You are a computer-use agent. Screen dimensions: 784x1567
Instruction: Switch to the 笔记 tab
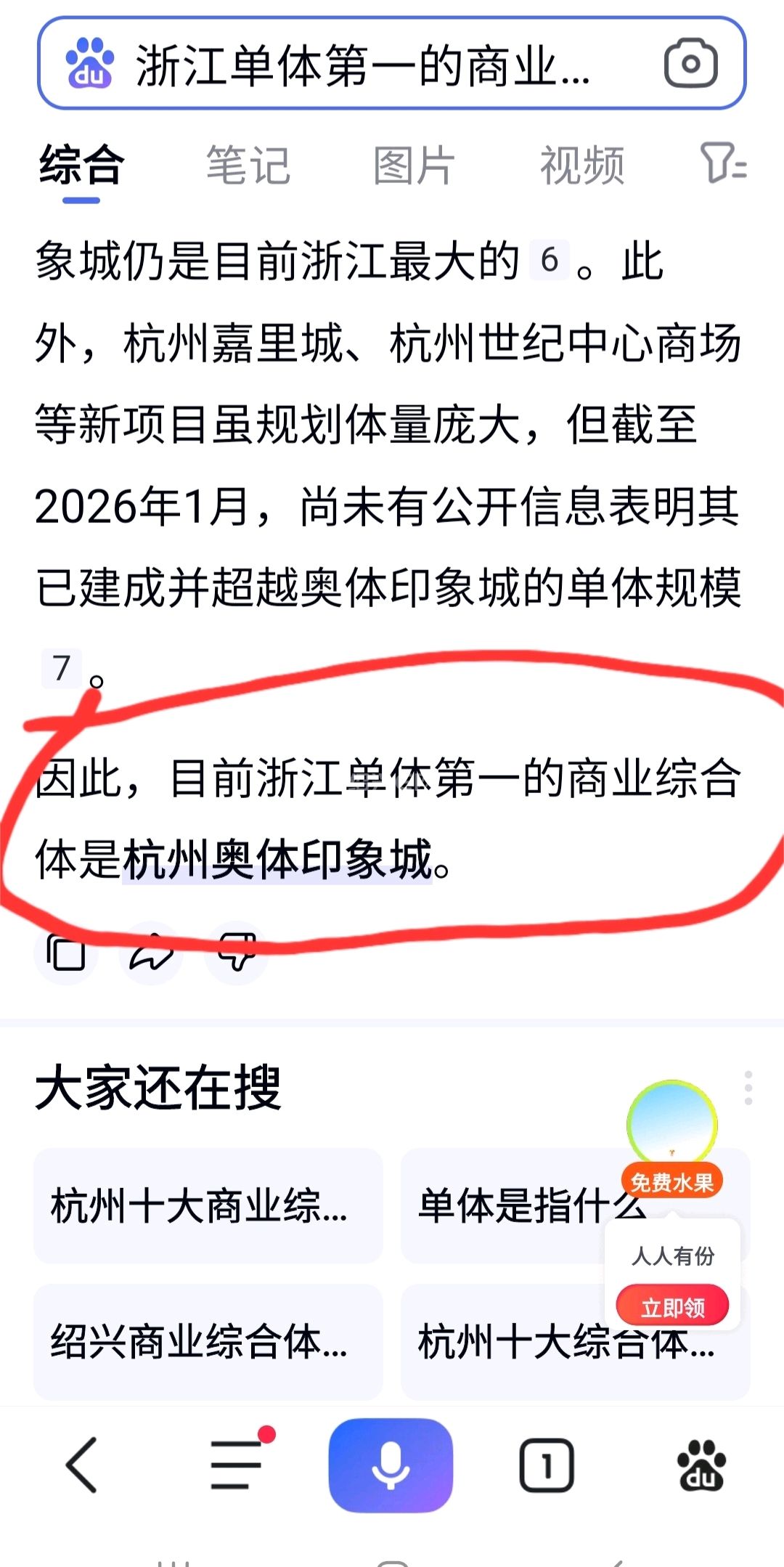pyautogui.click(x=248, y=166)
